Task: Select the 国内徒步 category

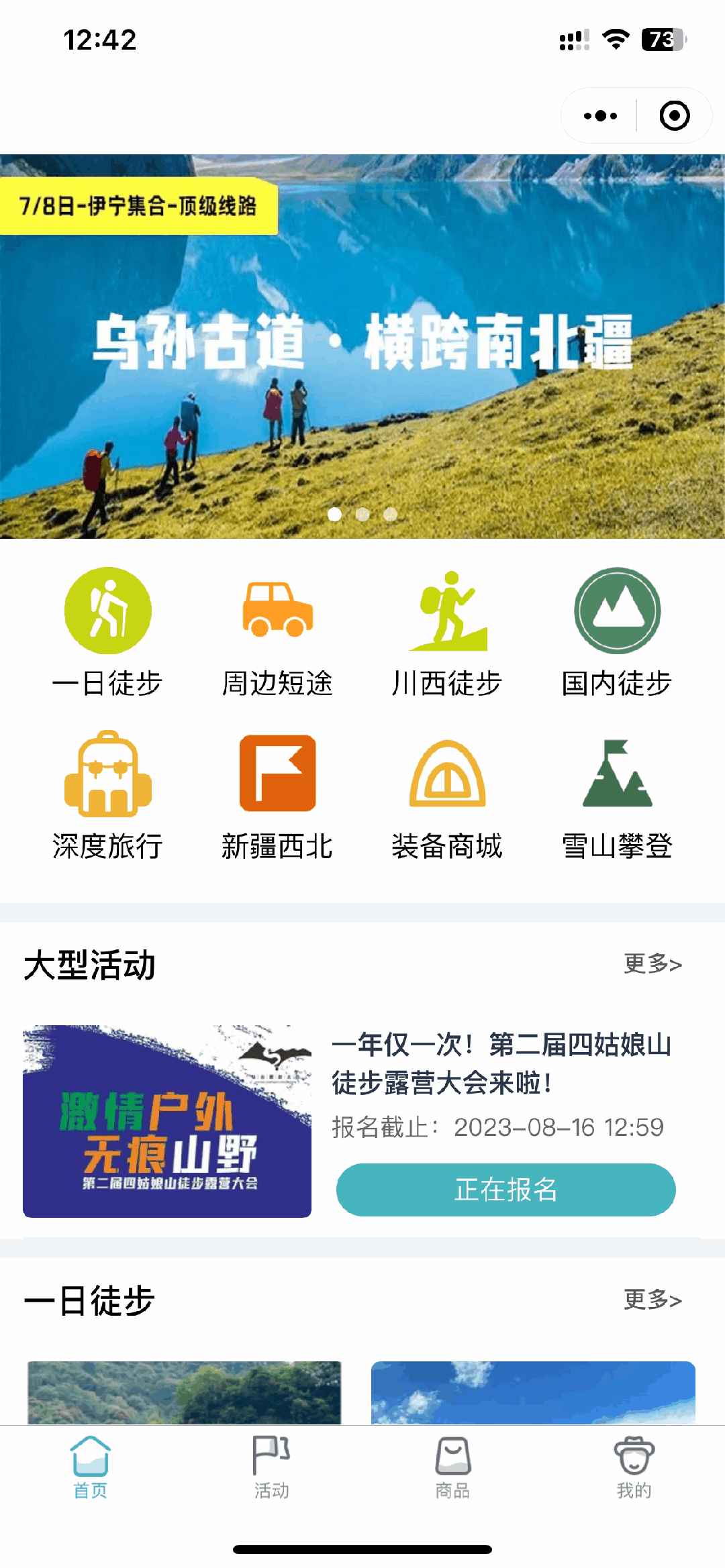Action: (x=617, y=632)
